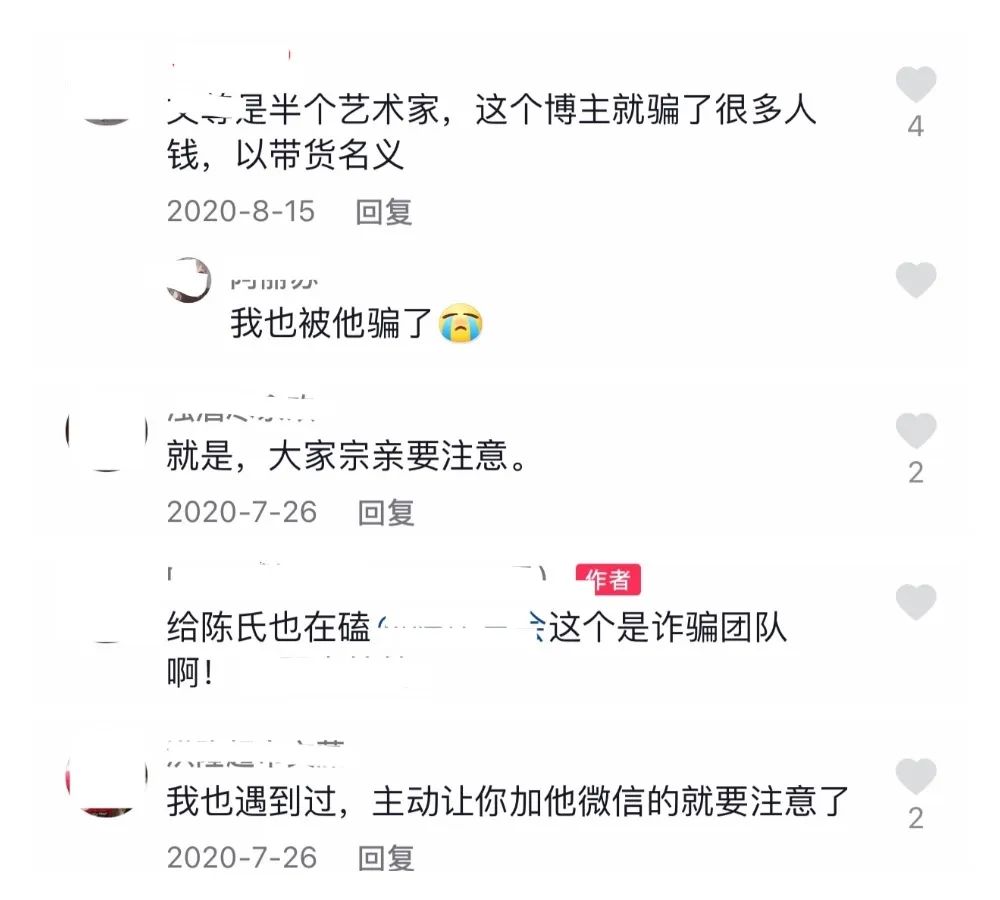The width and height of the screenshot is (1000, 900).
Task: Like the comment about 半个艺术家
Action: [915, 85]
